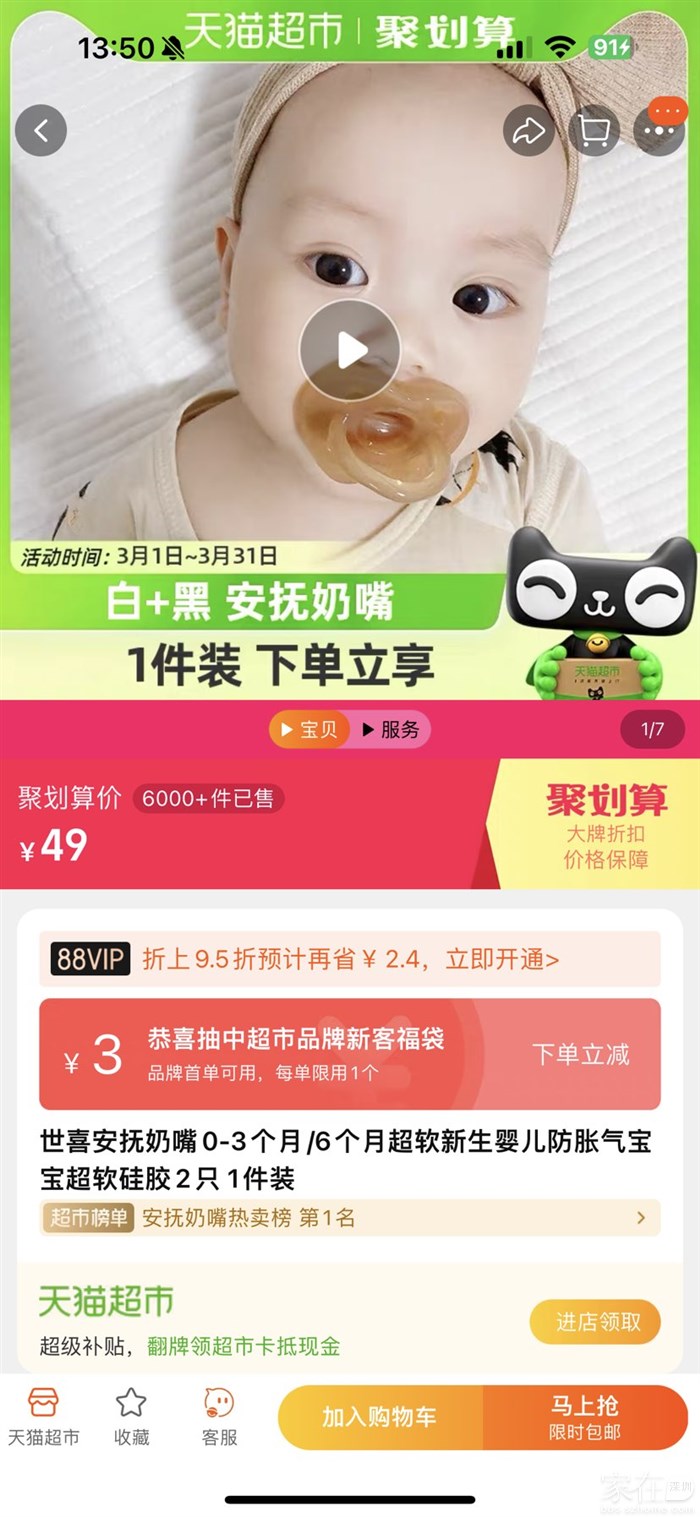The image size is (700, 1517).
Task: Activate 88VIP via 立即开通 link
Action: pos(502,959)
